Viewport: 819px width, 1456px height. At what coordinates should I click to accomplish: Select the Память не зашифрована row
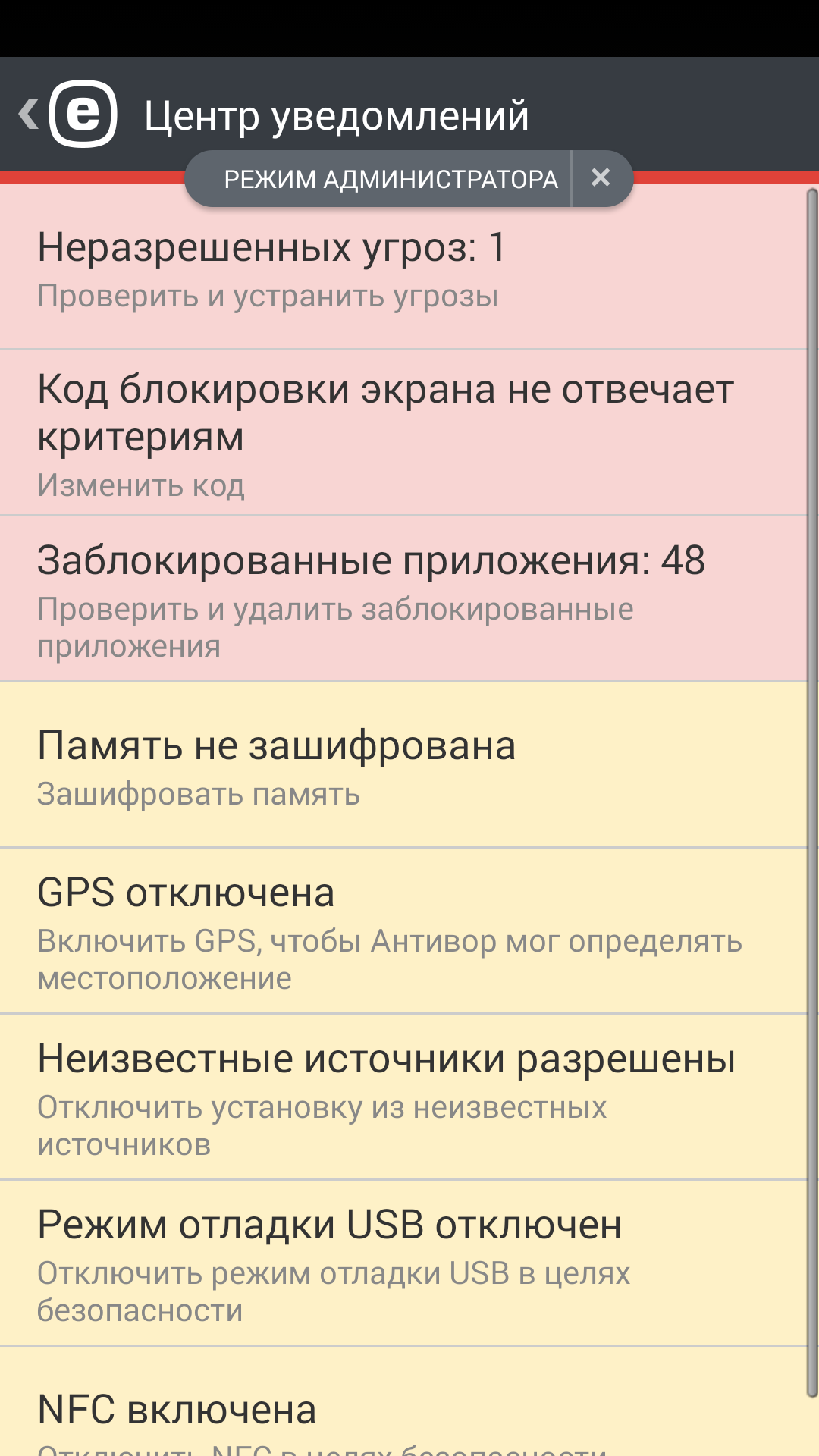(402, 766)
